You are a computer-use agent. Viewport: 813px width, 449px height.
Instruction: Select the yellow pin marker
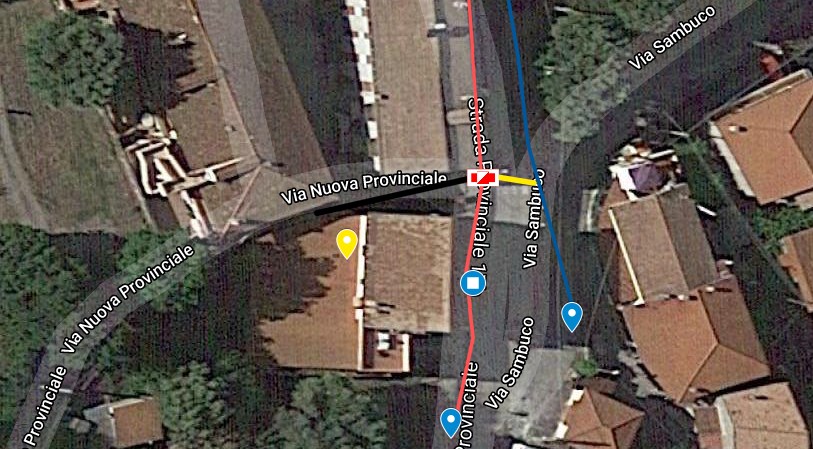(x=346, y=242)
